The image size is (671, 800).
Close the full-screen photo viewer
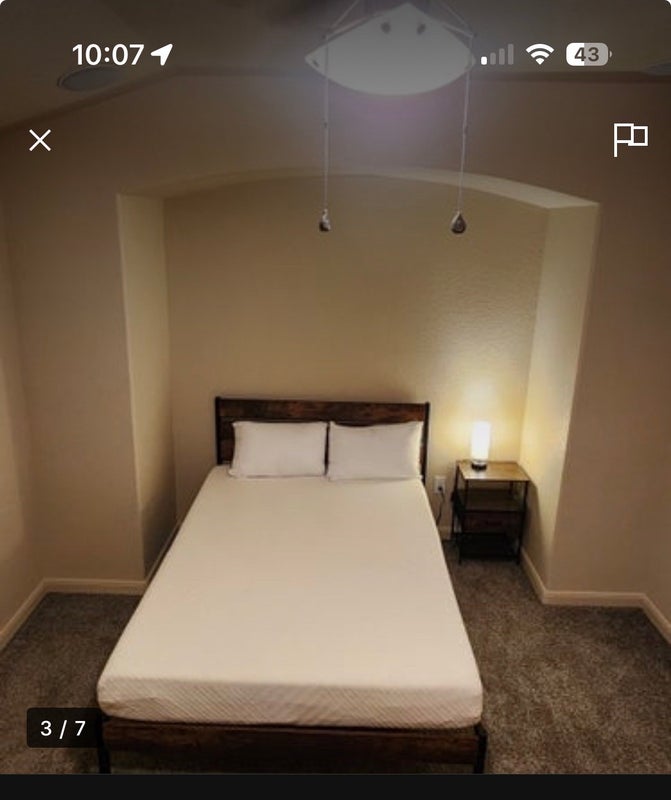pyautogui.click(x=40, y=140)
